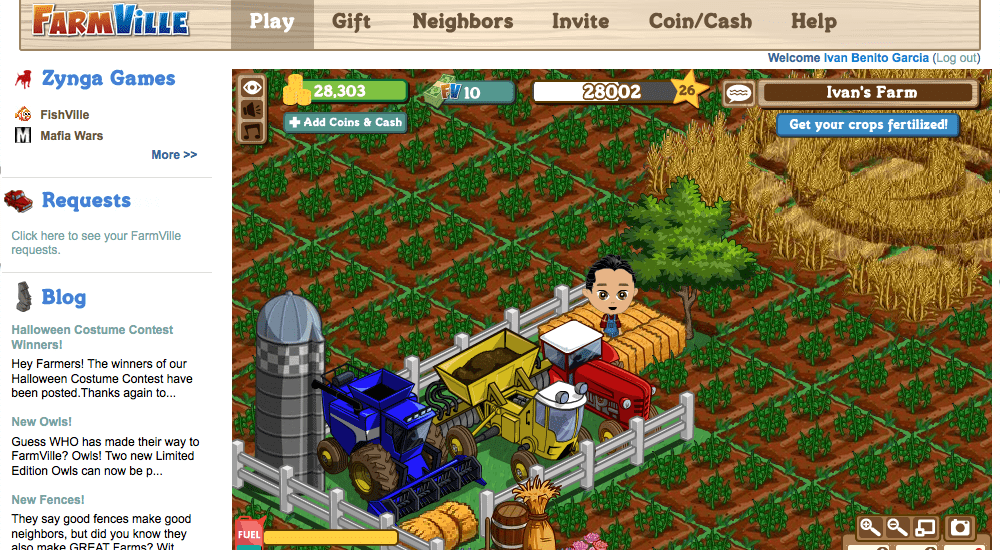Tap Add Coins & Cash button
1000x550 pixels.
coord(345,122)
